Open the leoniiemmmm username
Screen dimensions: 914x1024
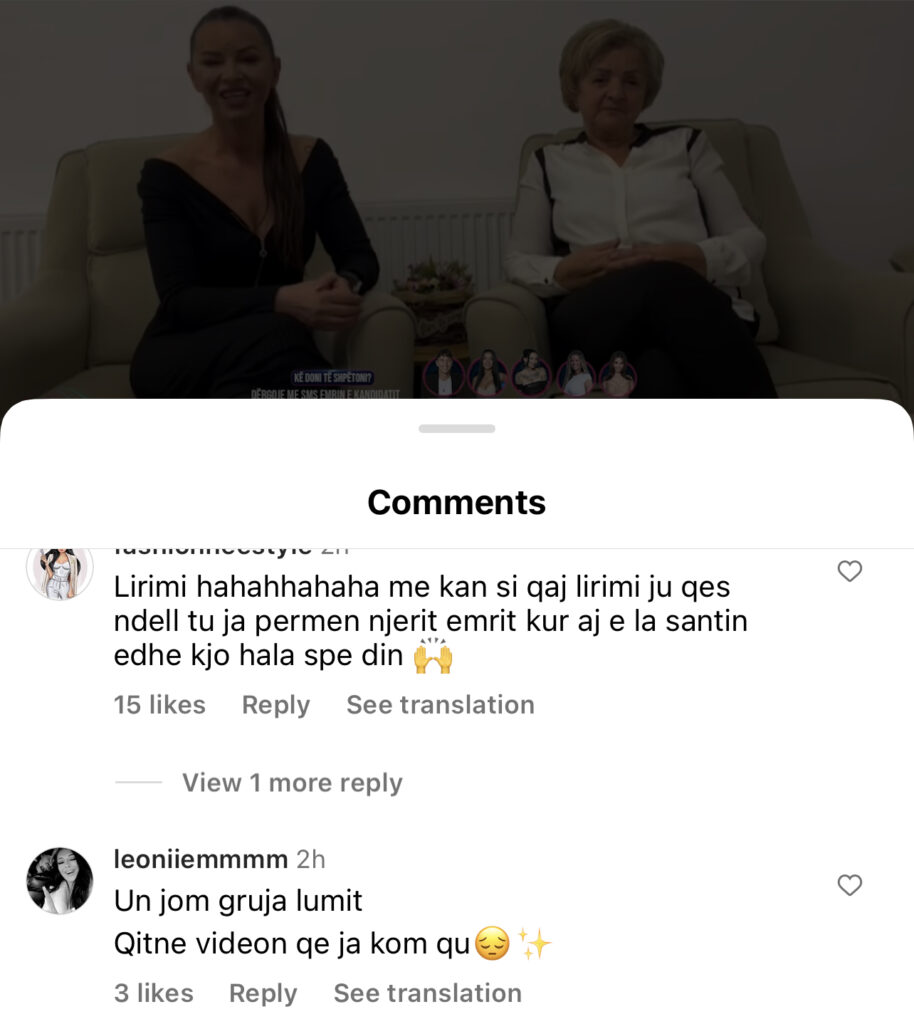[x=201, y=859]
